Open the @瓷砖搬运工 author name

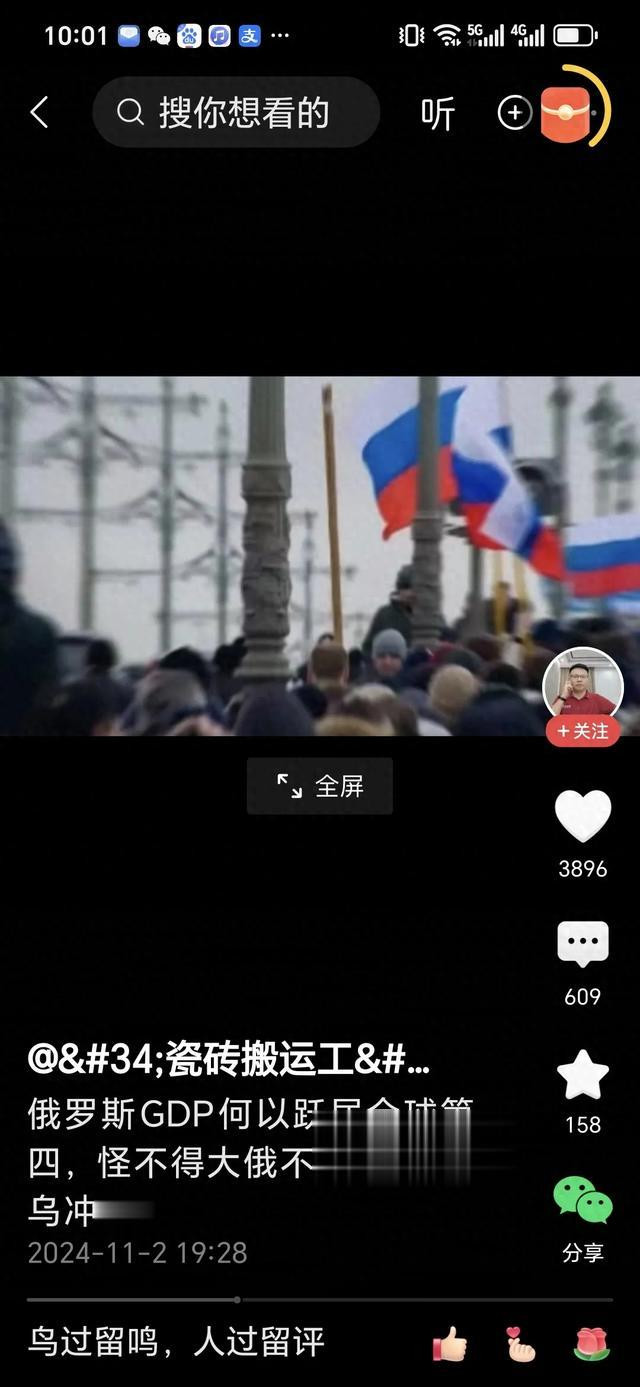coord(230,1059)
